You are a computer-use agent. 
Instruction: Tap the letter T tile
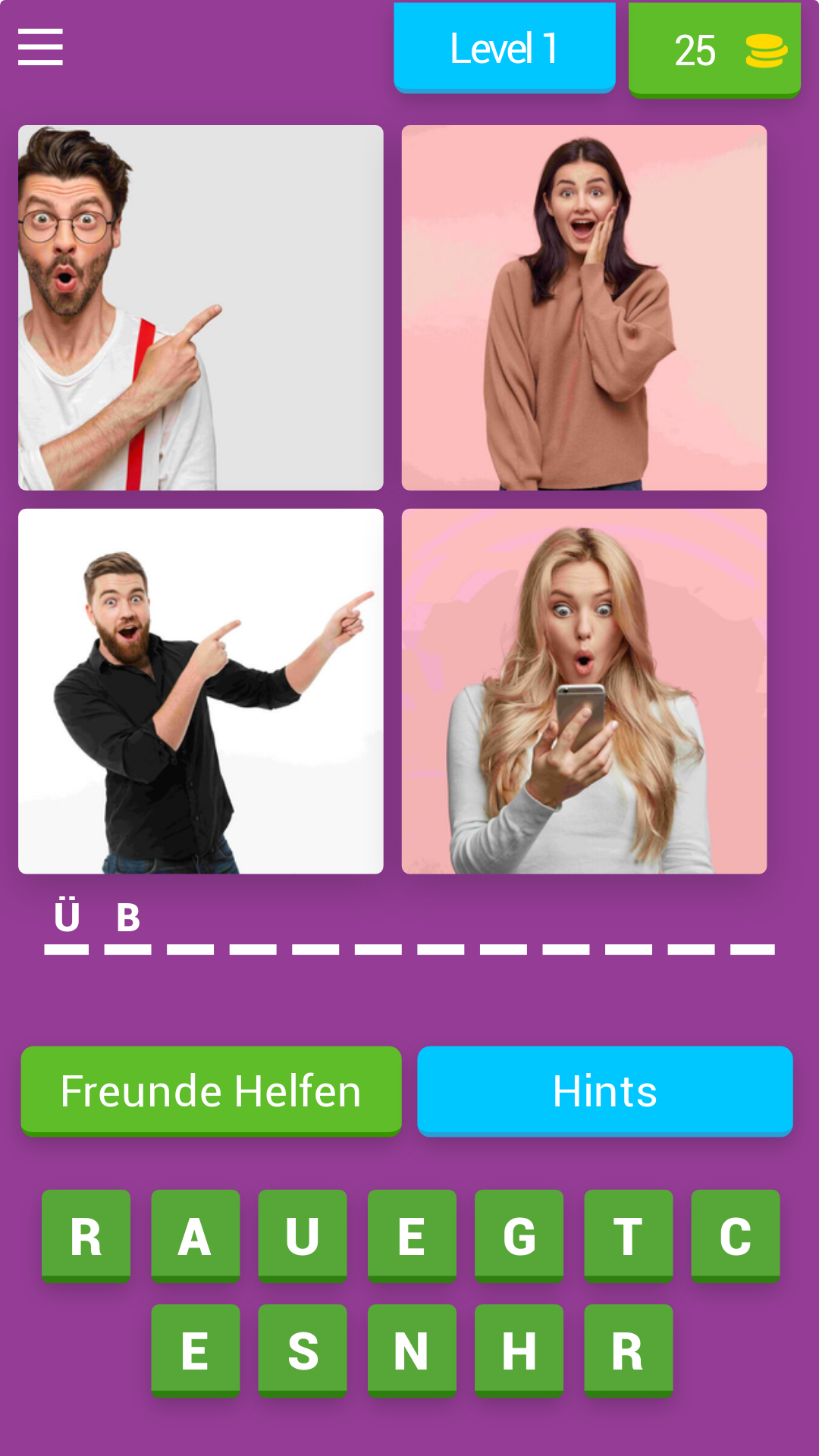(x=628, y=1235)
